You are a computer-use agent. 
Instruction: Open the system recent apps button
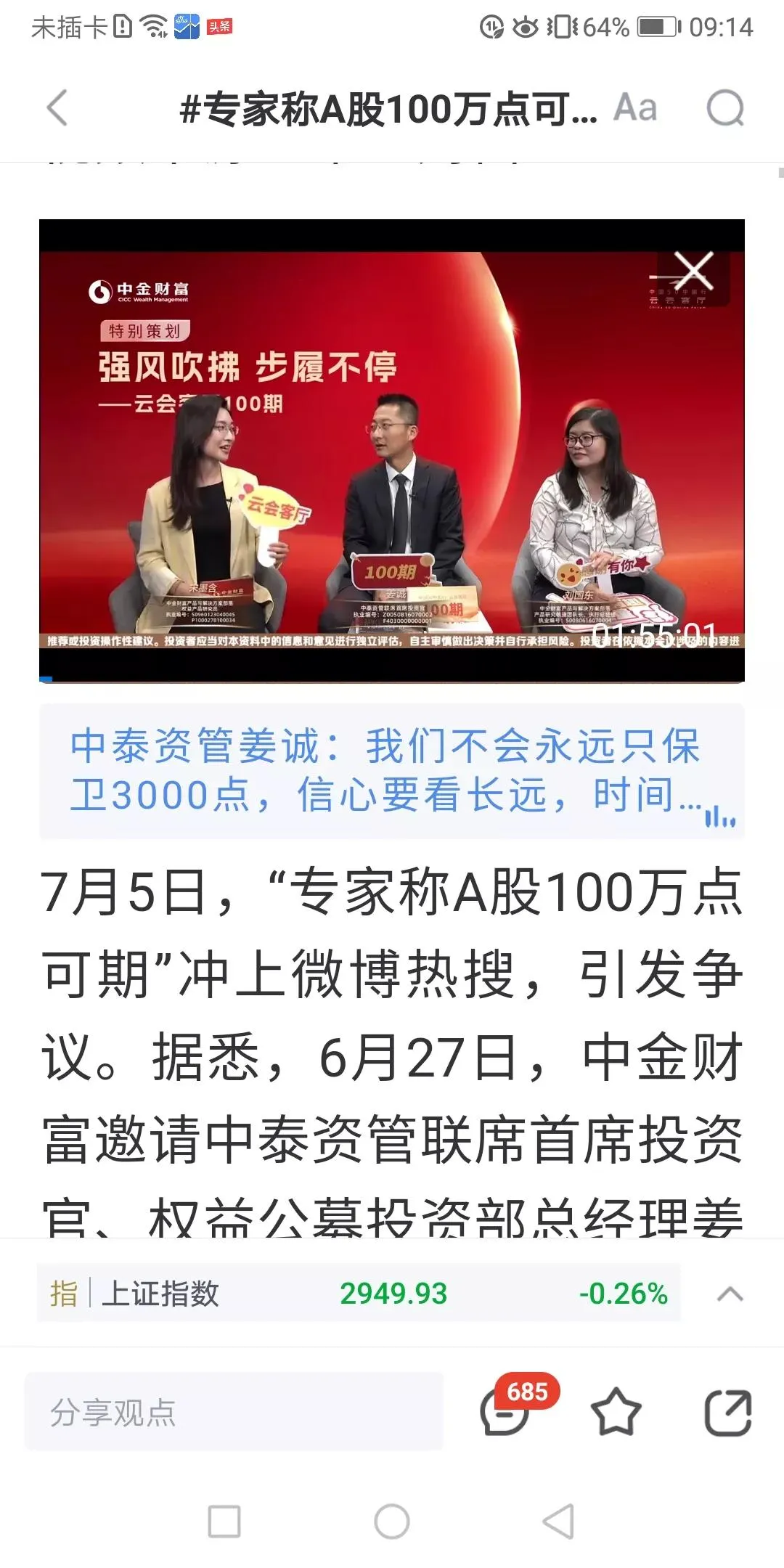pyautogui.click(x=224, y=1521)
